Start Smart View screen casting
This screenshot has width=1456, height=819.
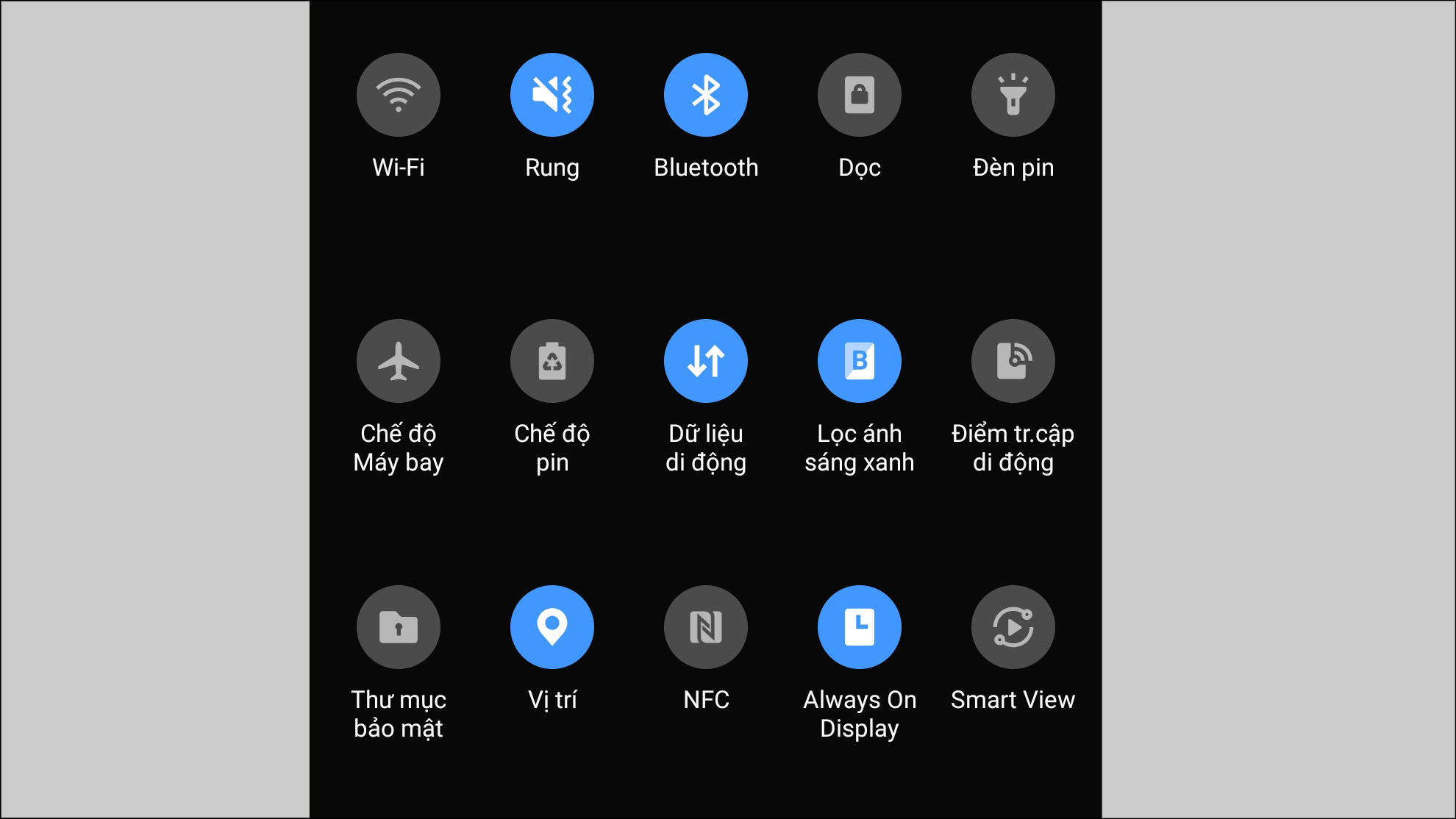click(x=1013, y=627)
